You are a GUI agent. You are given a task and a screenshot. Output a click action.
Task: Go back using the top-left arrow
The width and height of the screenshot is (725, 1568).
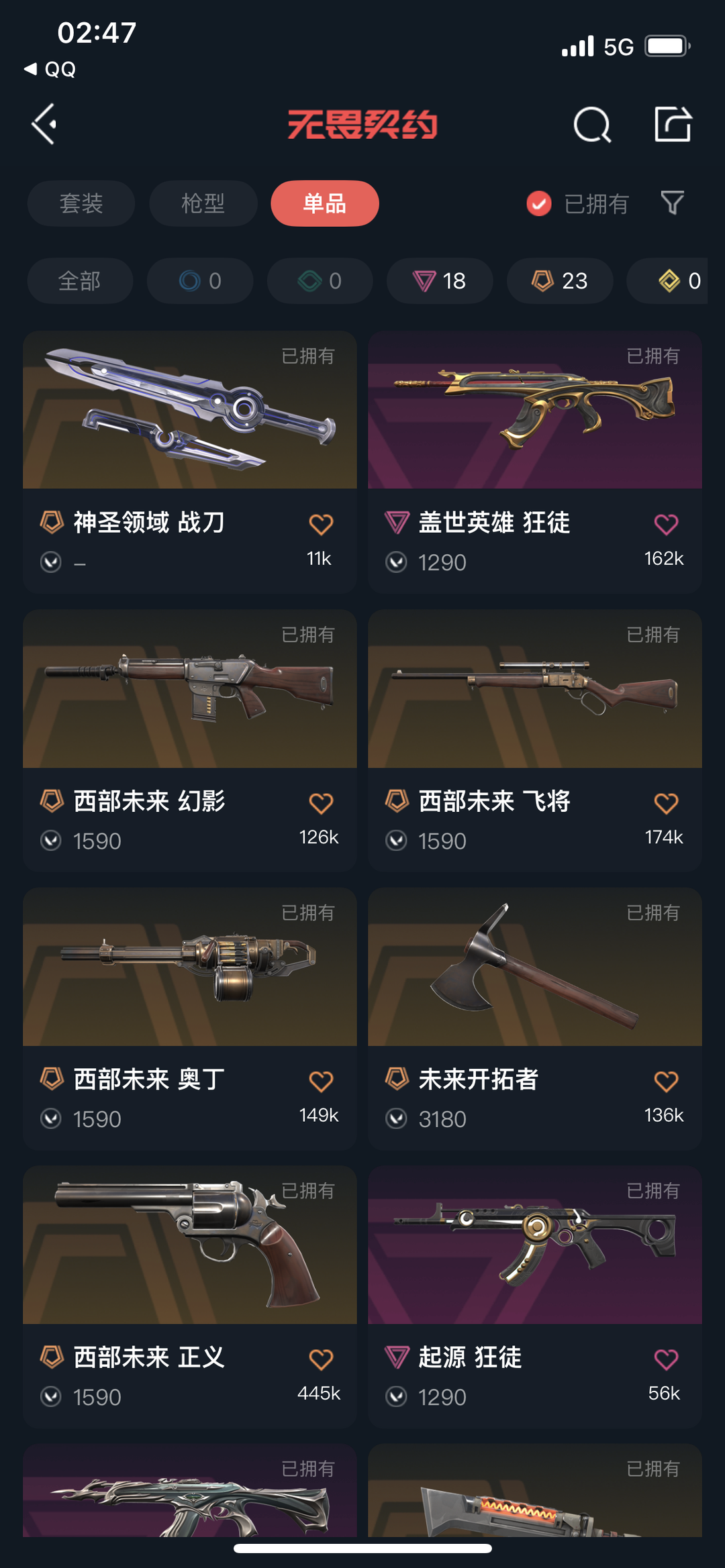[44, 124]
